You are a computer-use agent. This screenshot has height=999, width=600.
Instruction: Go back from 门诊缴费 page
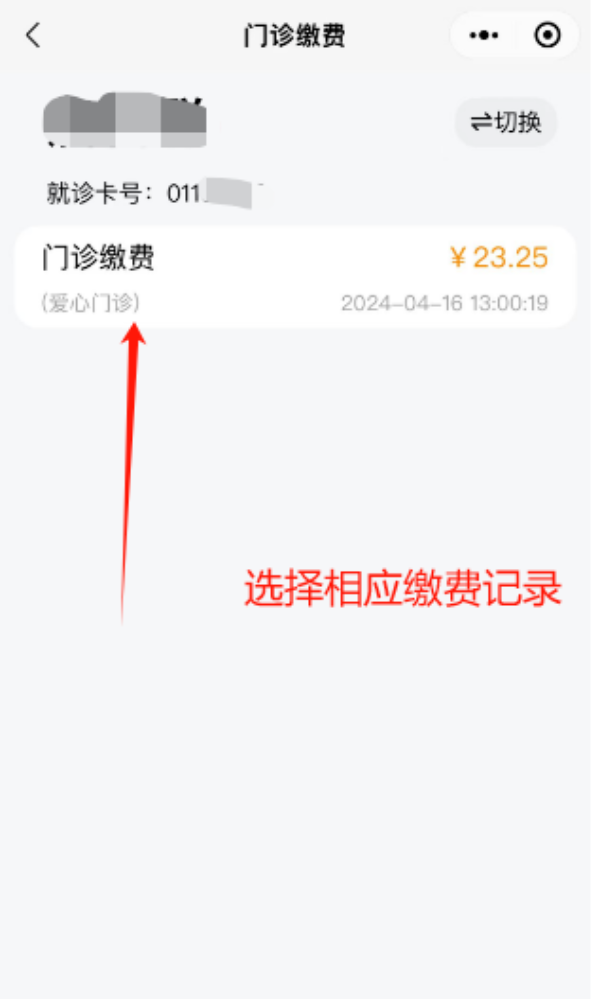[x=33, y=36]
